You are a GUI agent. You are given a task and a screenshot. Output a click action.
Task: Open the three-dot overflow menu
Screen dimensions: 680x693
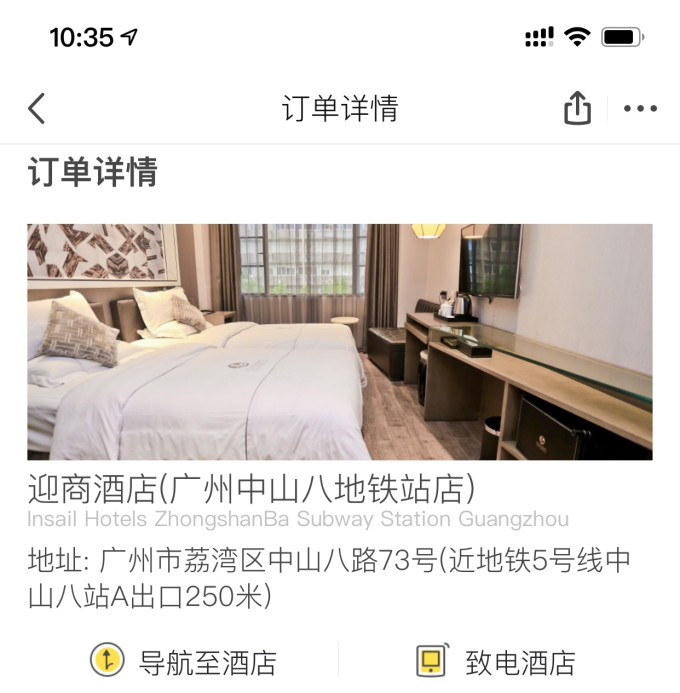pyautogui.click(x=640, y=108)
